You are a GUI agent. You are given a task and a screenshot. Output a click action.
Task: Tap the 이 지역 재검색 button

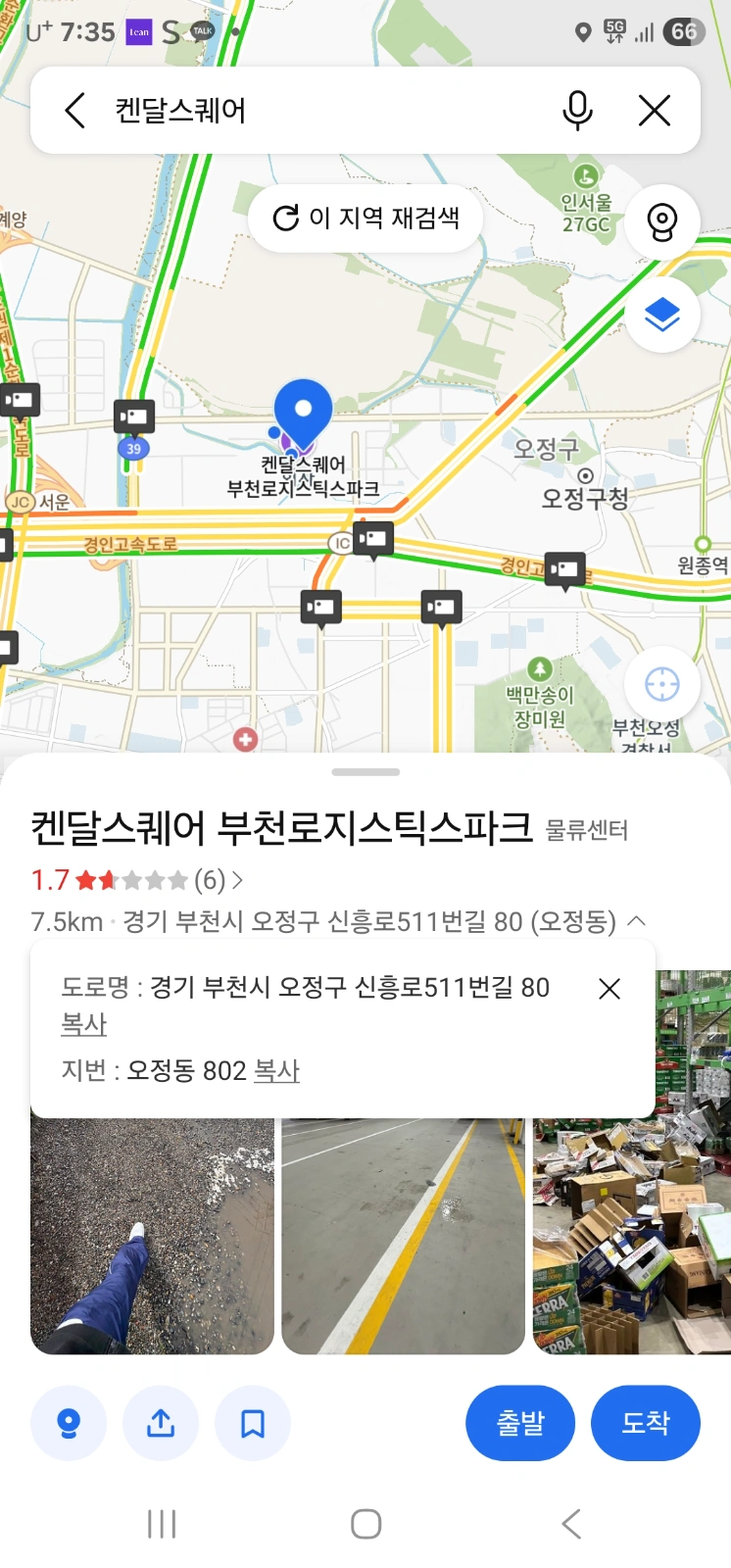pos(365,218)
